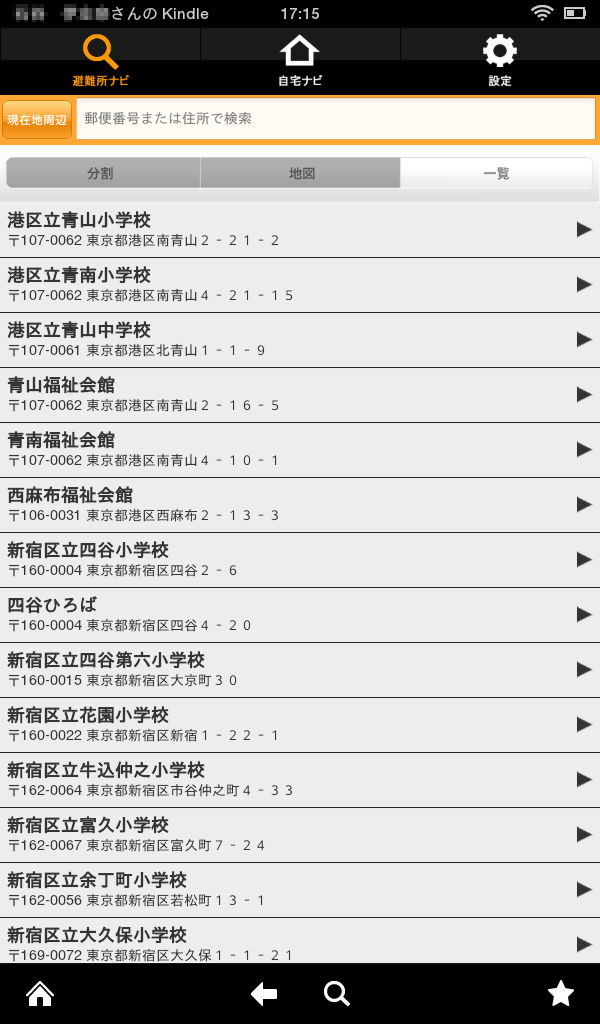
Task: Open the 四谷ひろば entry
Action: pyautogui.click(x=300, y=615)
